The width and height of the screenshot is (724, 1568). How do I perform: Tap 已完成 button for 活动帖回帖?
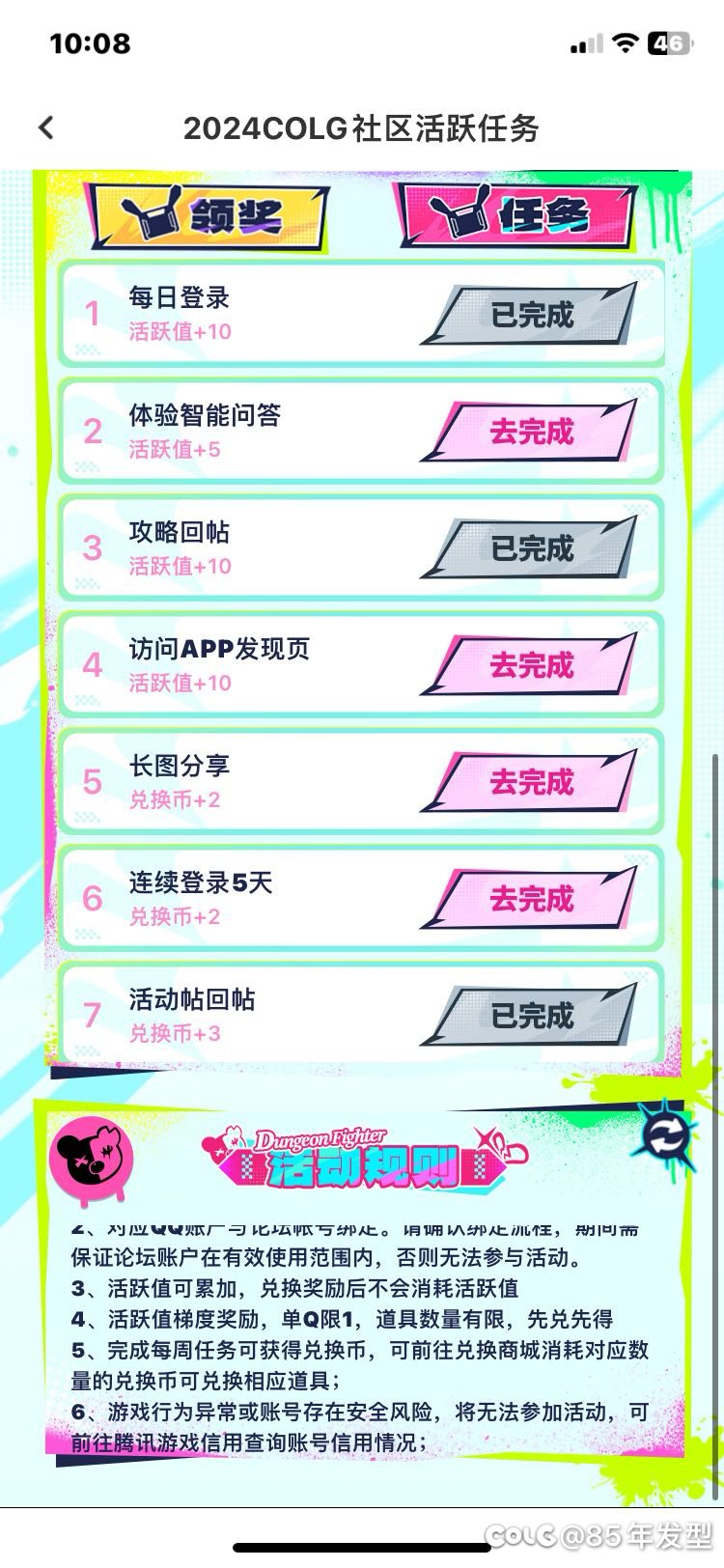pos(530,1016)
